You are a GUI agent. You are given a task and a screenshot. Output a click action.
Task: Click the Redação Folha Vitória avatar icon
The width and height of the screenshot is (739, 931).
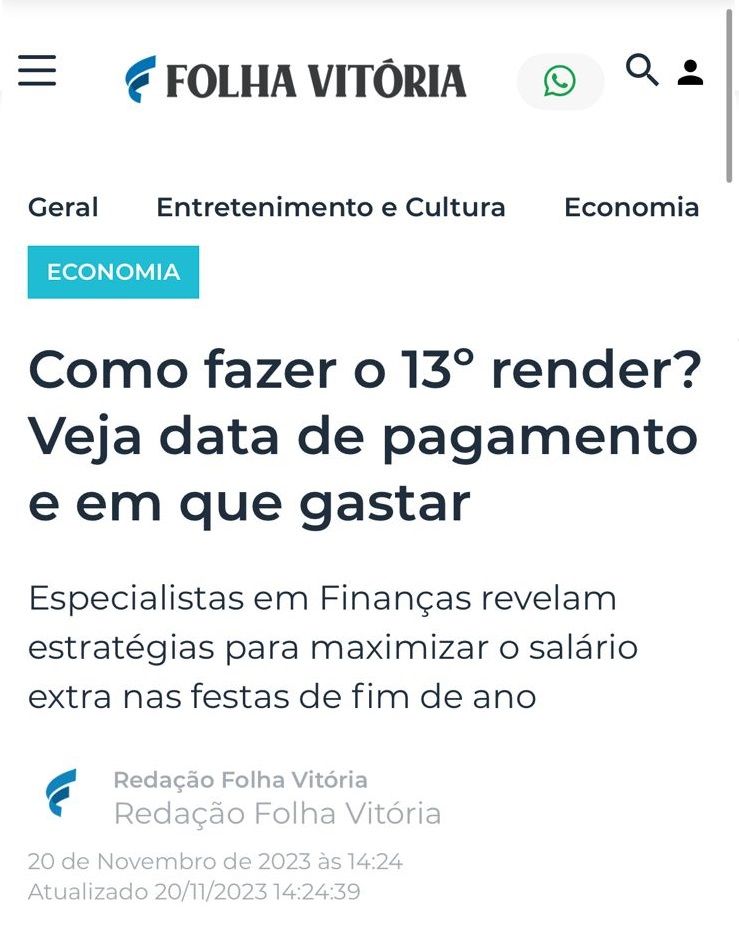click(x=62, y=794)
